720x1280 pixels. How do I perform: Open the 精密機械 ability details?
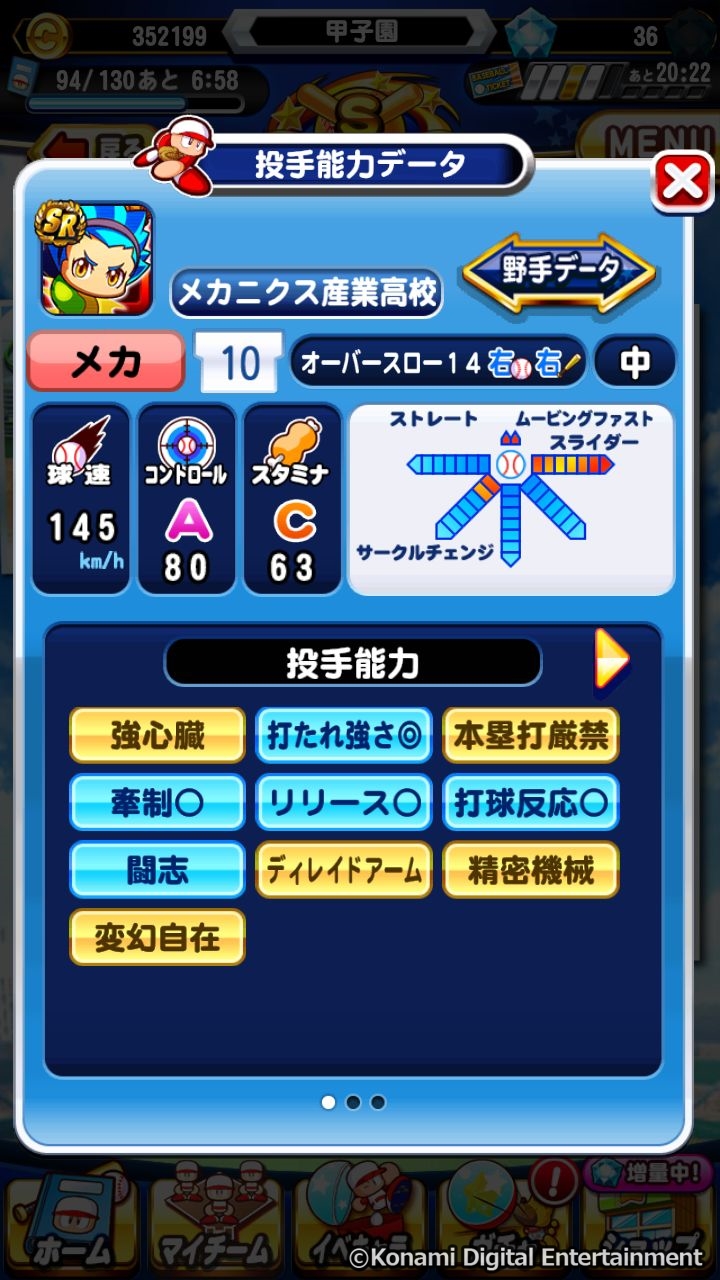(530, 870)
